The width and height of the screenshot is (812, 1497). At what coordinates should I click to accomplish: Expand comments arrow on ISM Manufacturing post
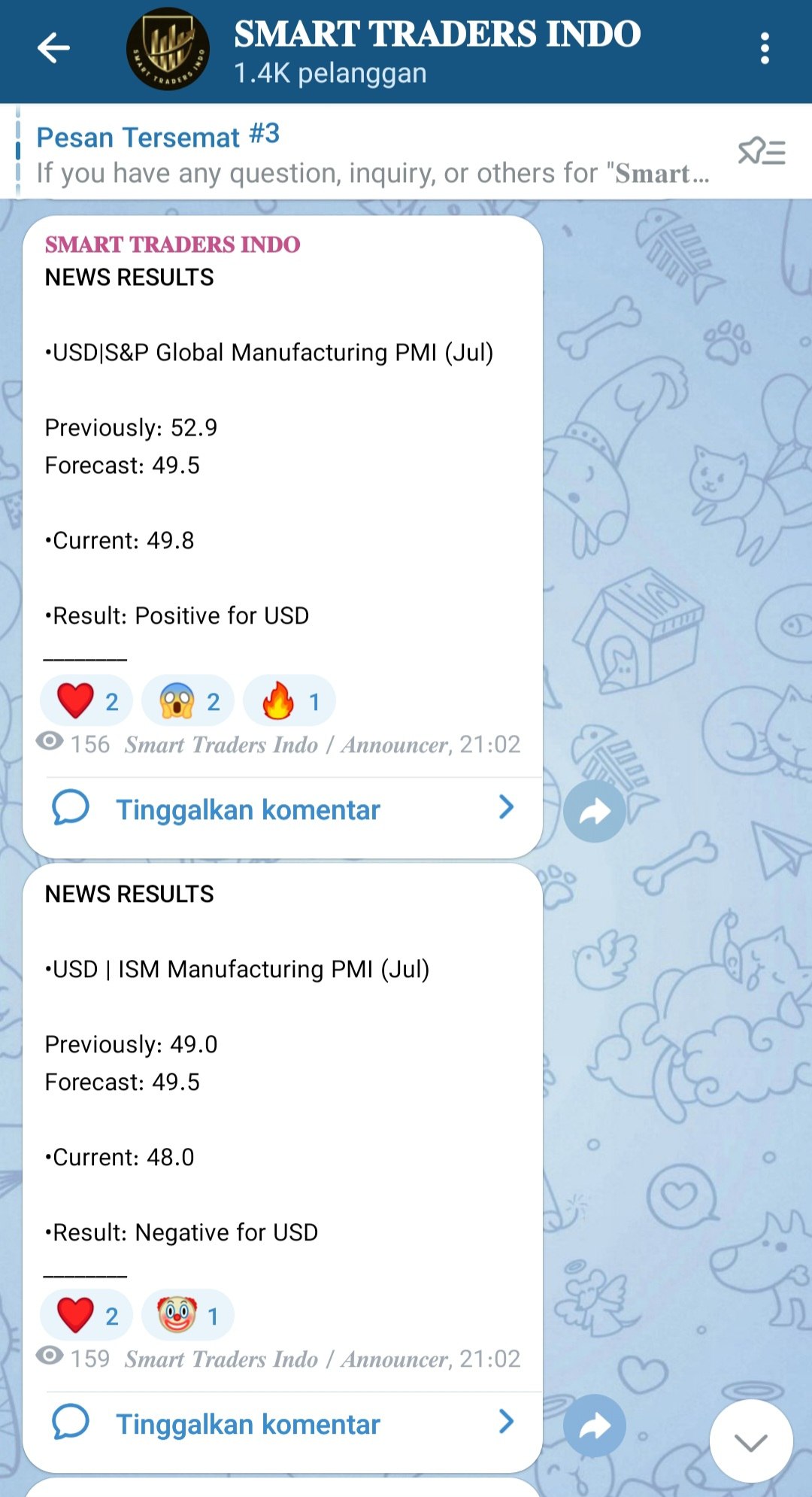pos(506,1423)
